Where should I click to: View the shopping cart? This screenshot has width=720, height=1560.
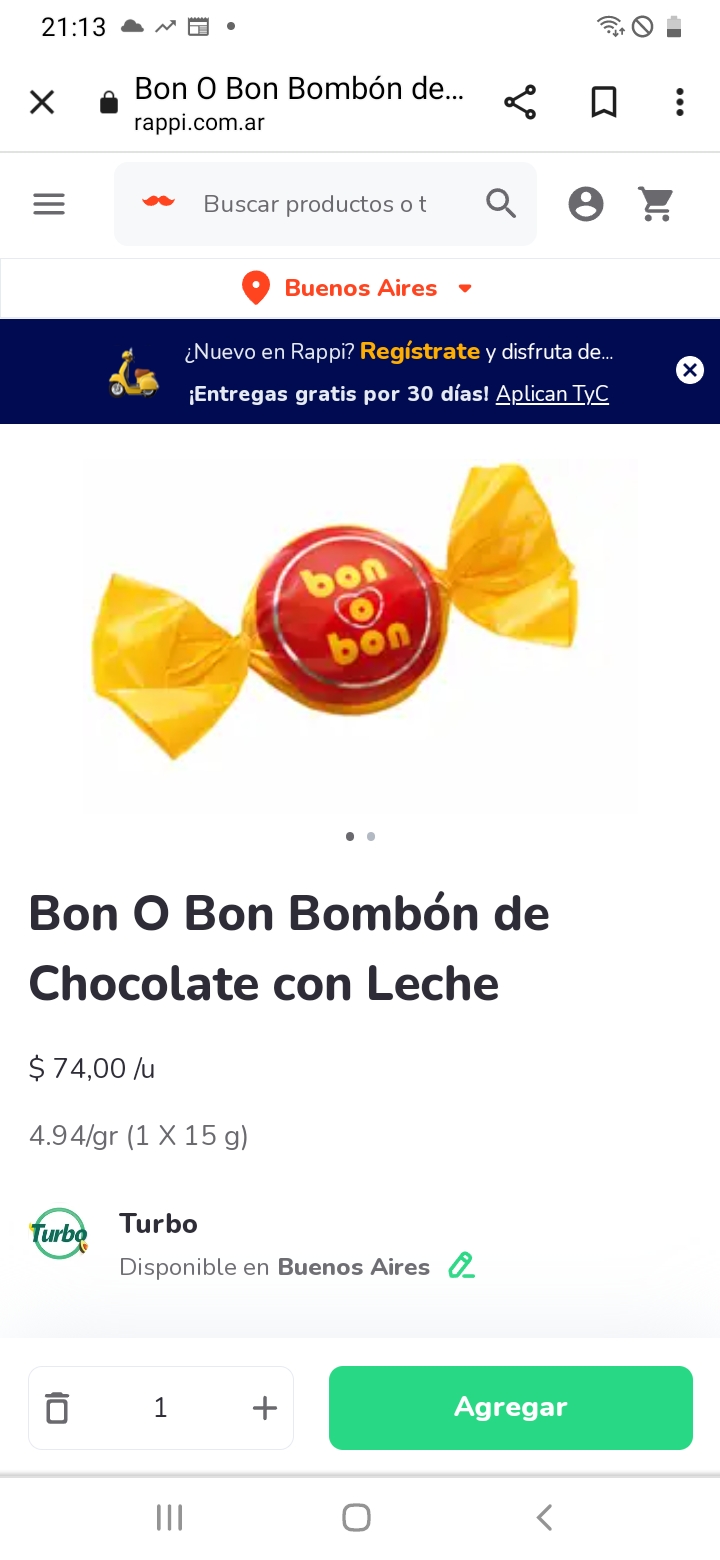pyautogui.click(x=656, y=204)
